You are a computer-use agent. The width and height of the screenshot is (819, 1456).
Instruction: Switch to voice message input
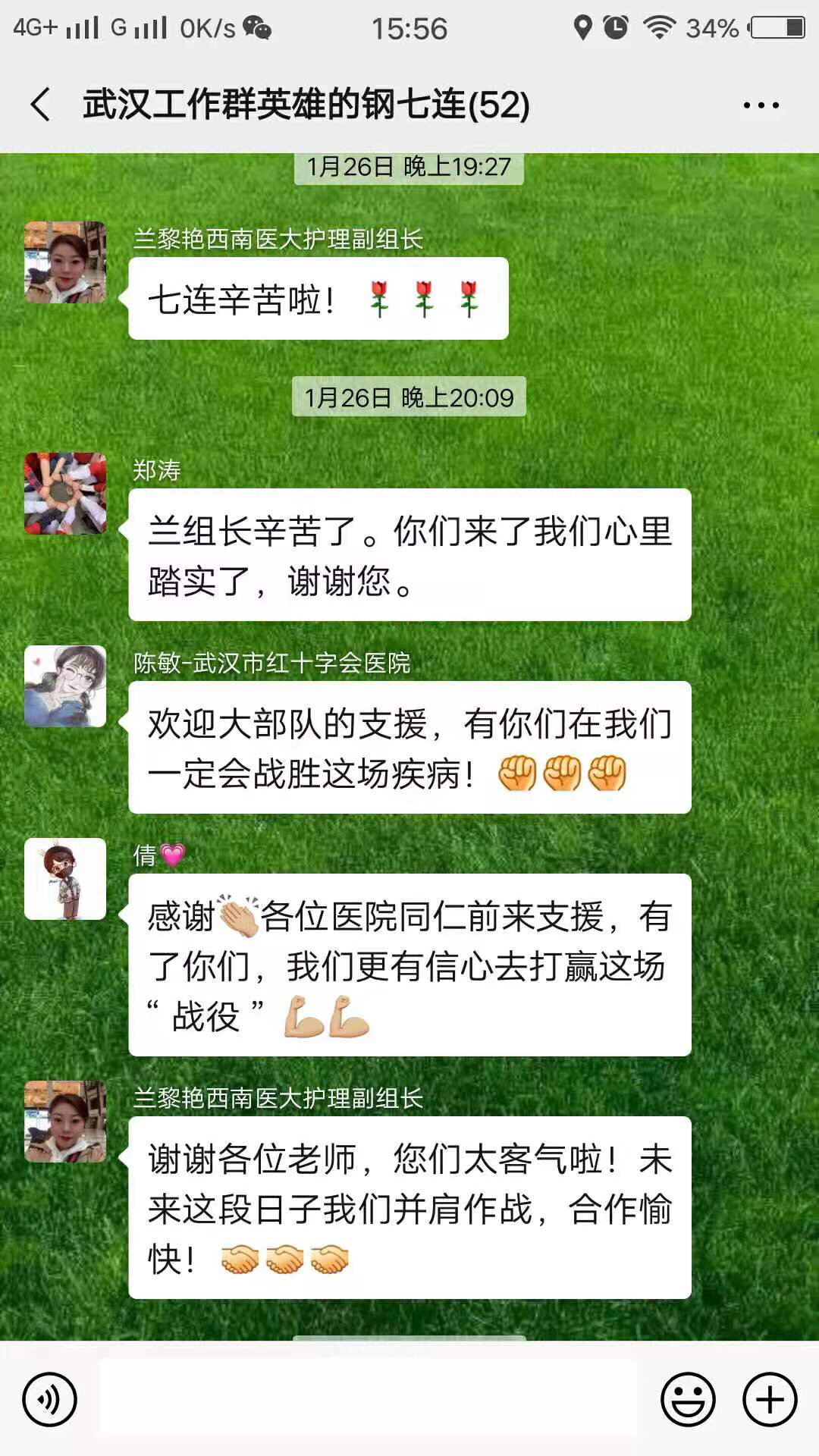tap(50, 1399)
